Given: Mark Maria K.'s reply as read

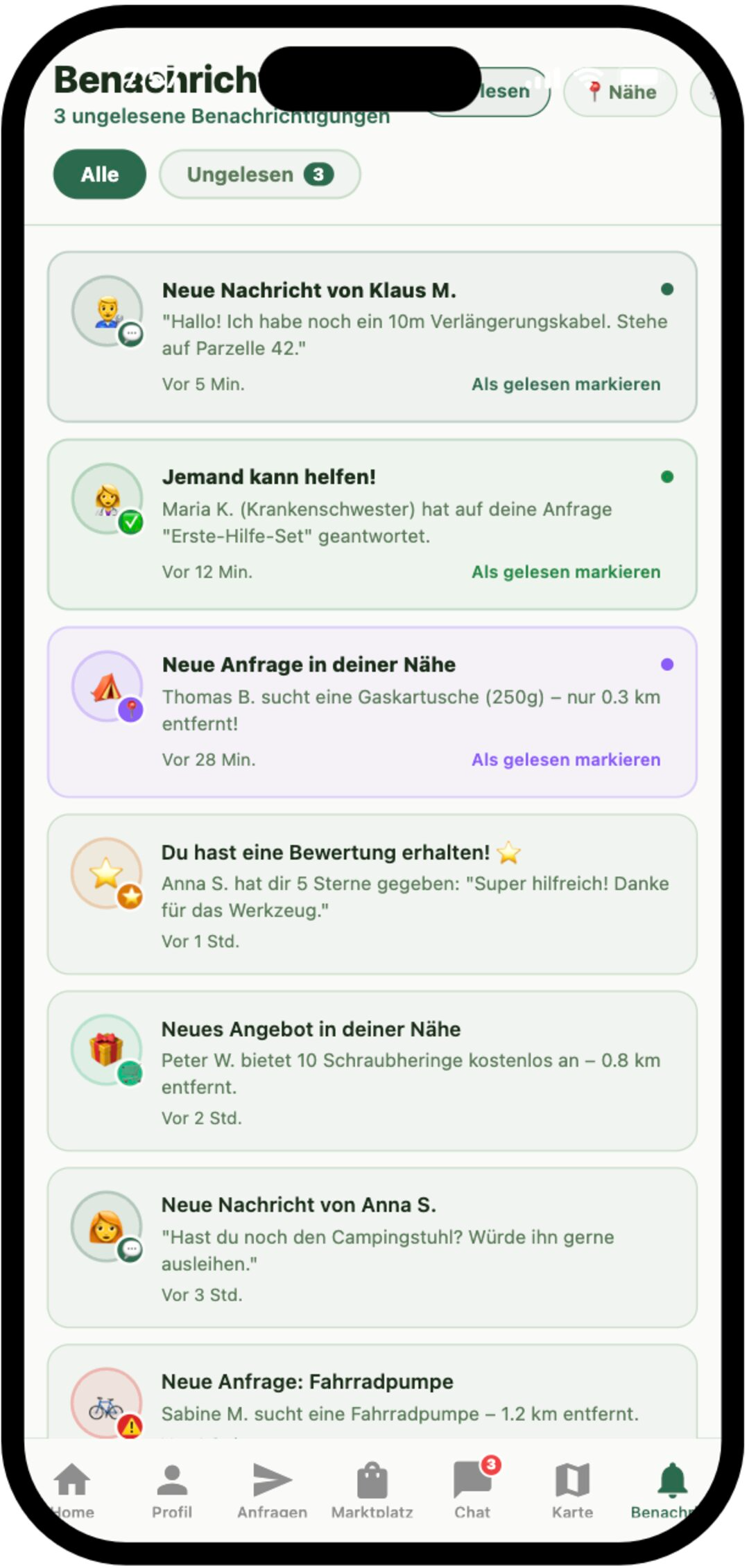Looking at the screenshot, I should (x=567, y=572).
